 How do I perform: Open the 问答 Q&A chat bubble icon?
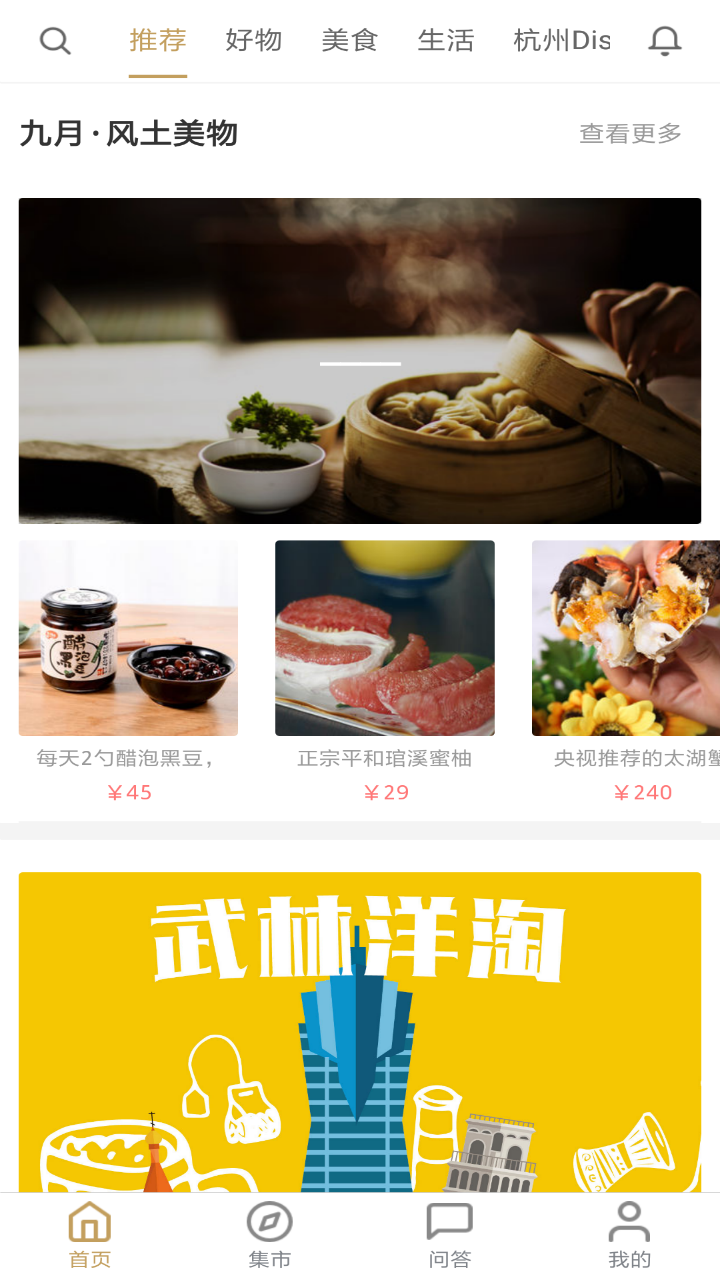tap(449, 1232)
